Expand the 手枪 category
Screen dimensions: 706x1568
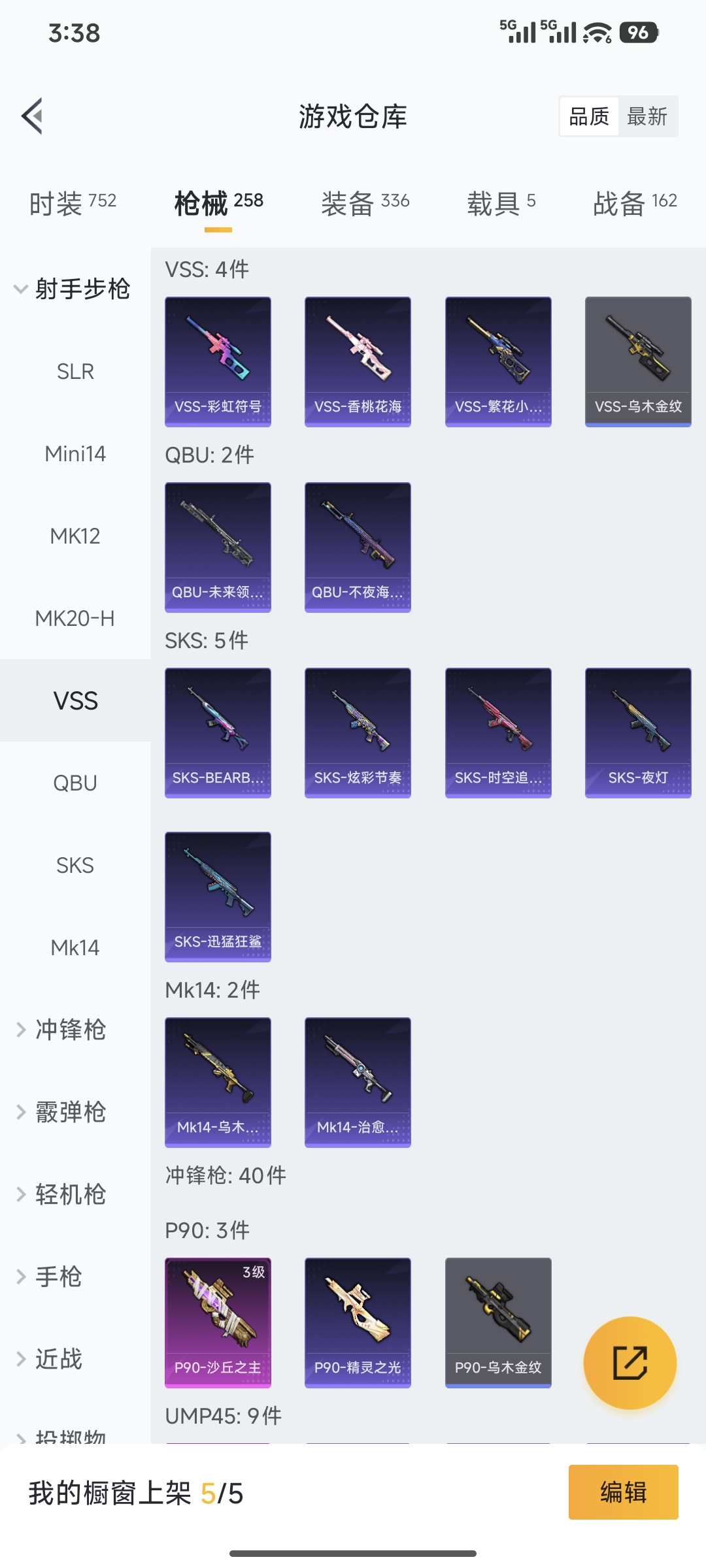pos(58,1277)
